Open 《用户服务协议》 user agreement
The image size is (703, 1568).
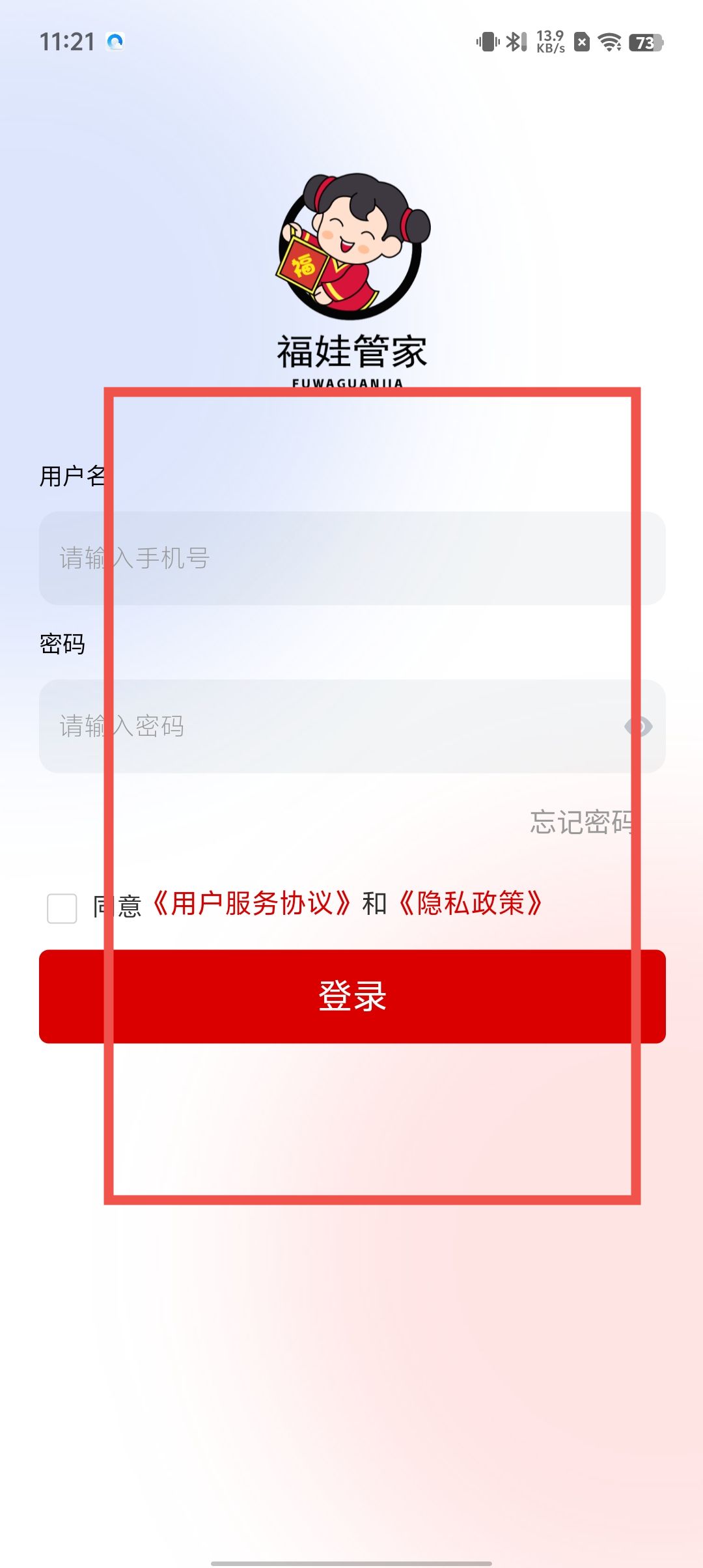point(252,904)
